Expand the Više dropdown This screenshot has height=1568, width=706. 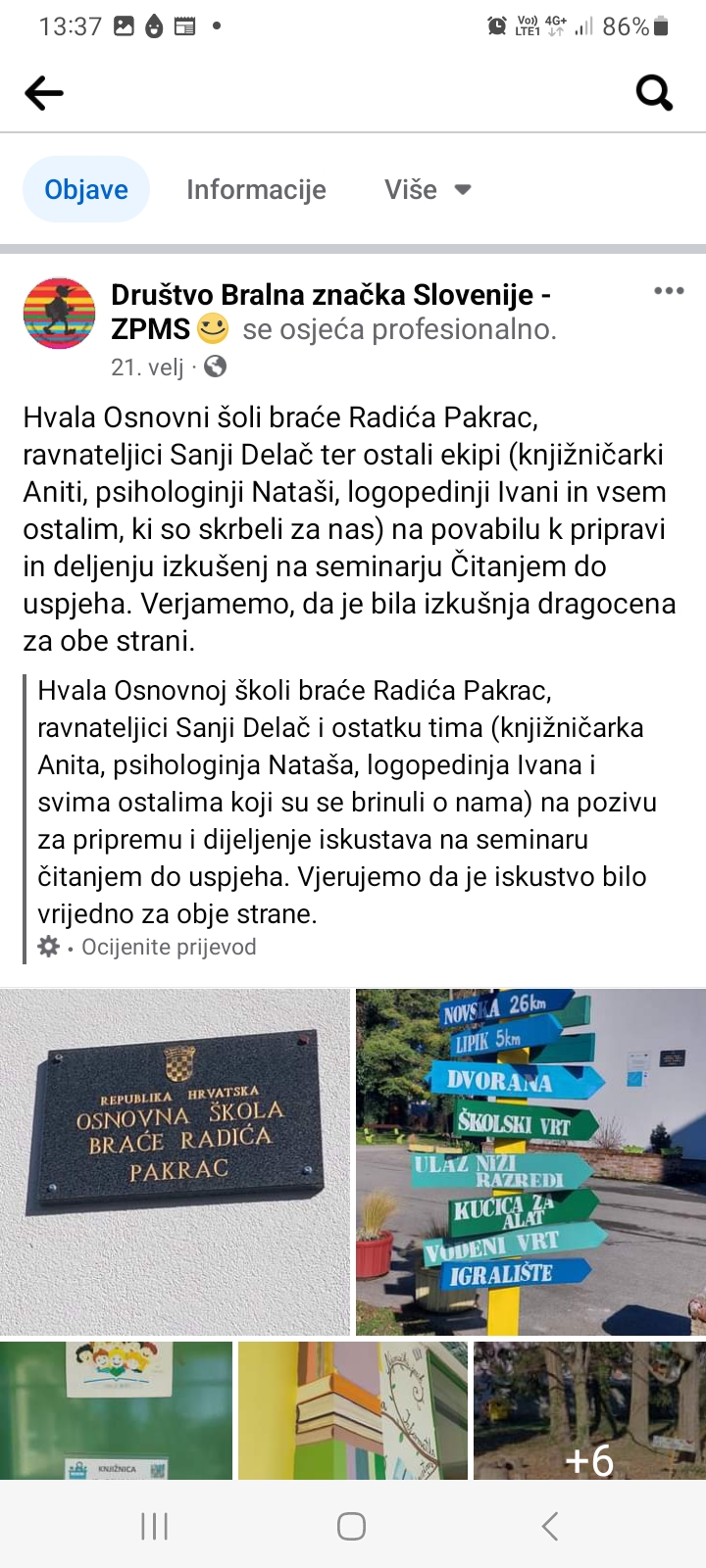click(x=429, y=189)
